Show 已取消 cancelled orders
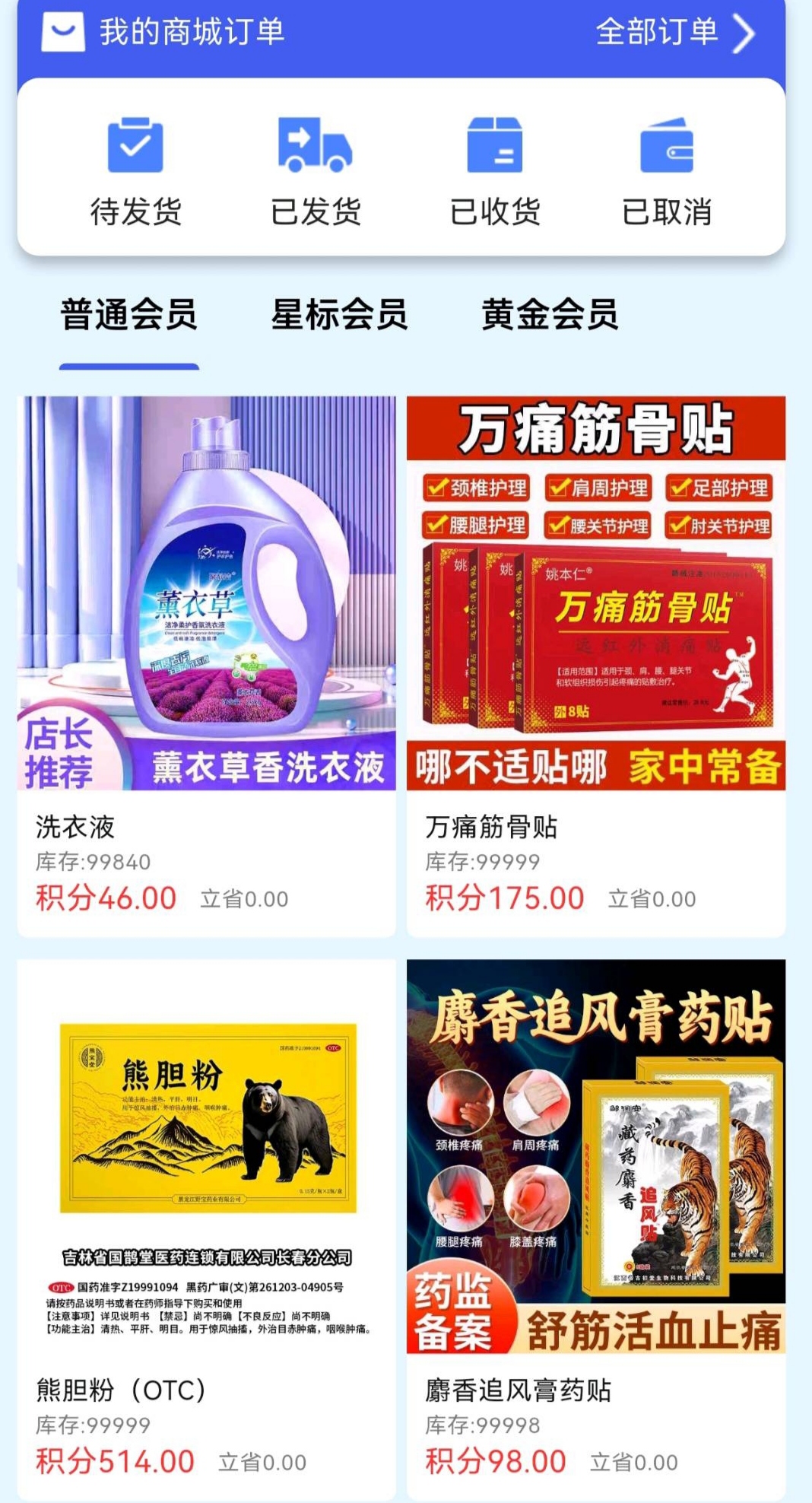The height and width of the screenshot is (1503, 812). [x=667, y=171]
